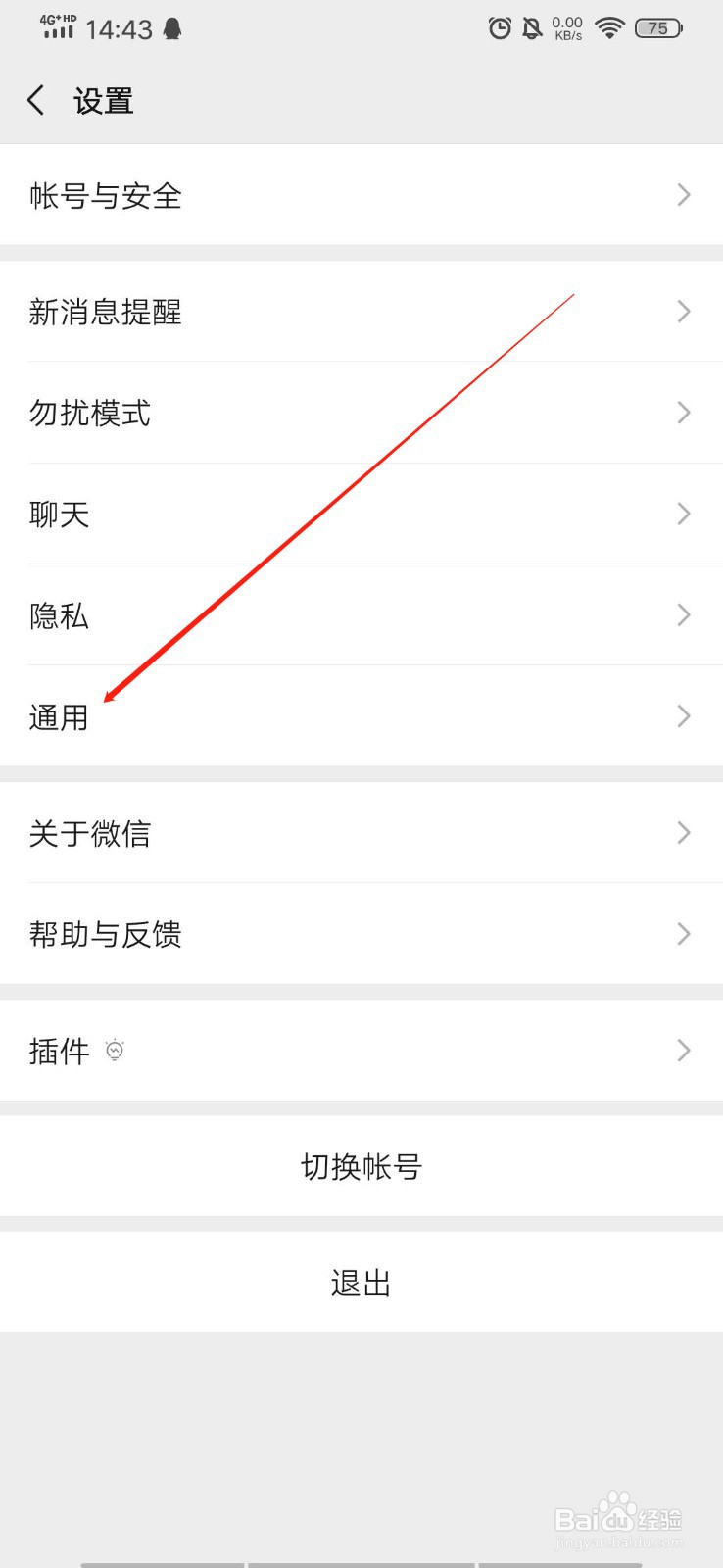Tap the Wi-Fi signal icon
This screenshot has height=1568, width=723.
pyautogui.click(x=608, y=28)
